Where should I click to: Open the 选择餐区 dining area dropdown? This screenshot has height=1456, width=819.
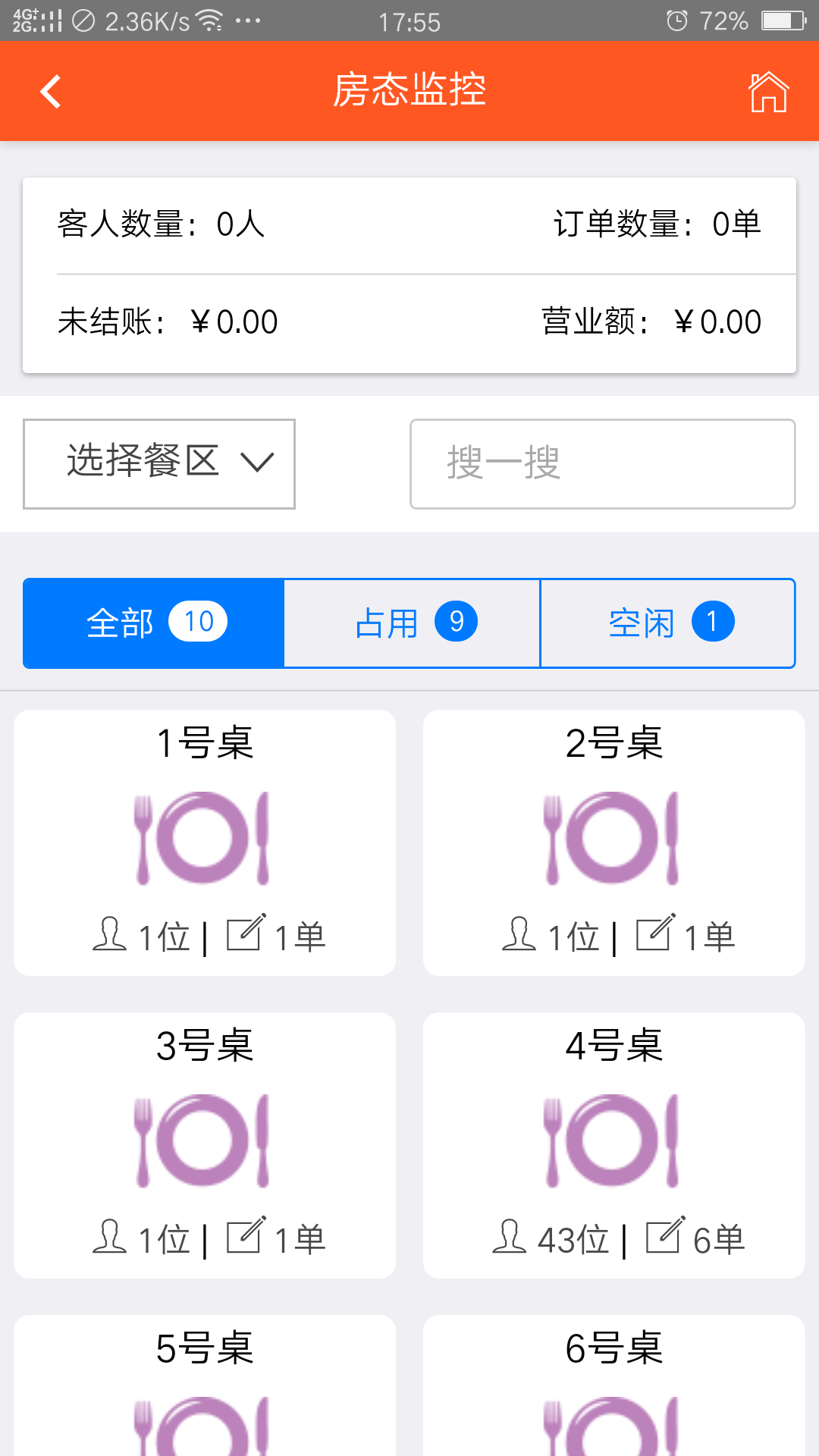[158, 463]
